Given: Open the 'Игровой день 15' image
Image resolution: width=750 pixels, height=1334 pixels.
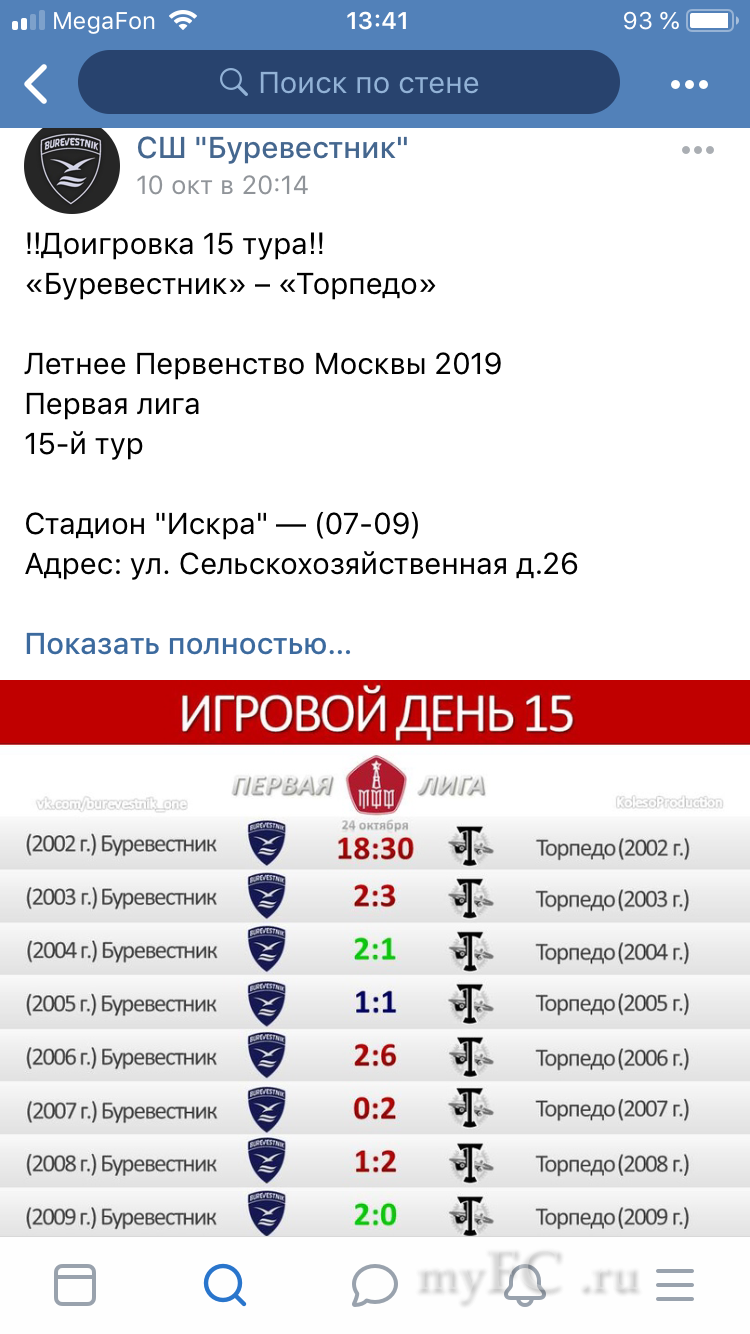Looking at the screenshot, I should click(375, 960).
